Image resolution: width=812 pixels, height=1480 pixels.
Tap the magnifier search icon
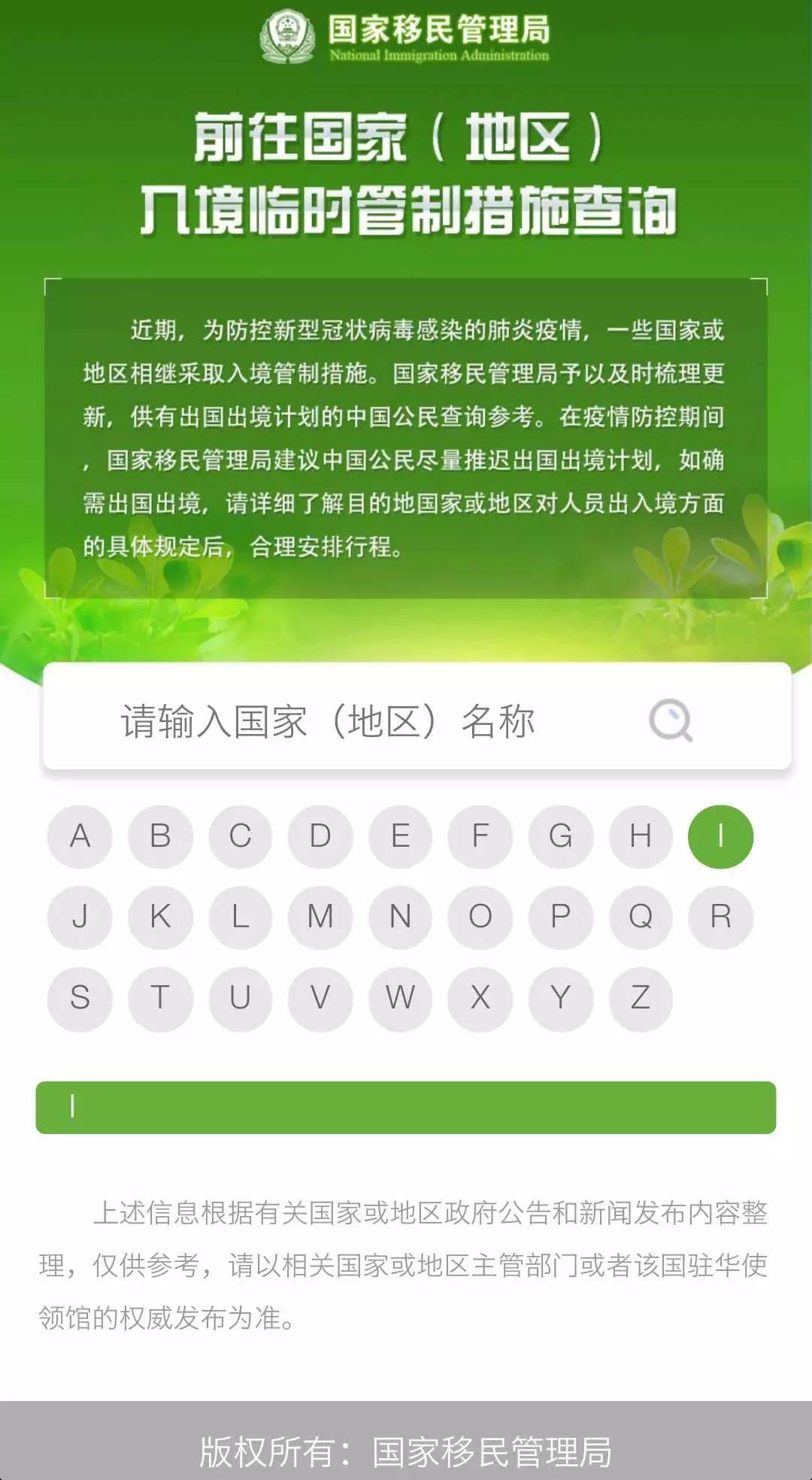coord(670,720)
